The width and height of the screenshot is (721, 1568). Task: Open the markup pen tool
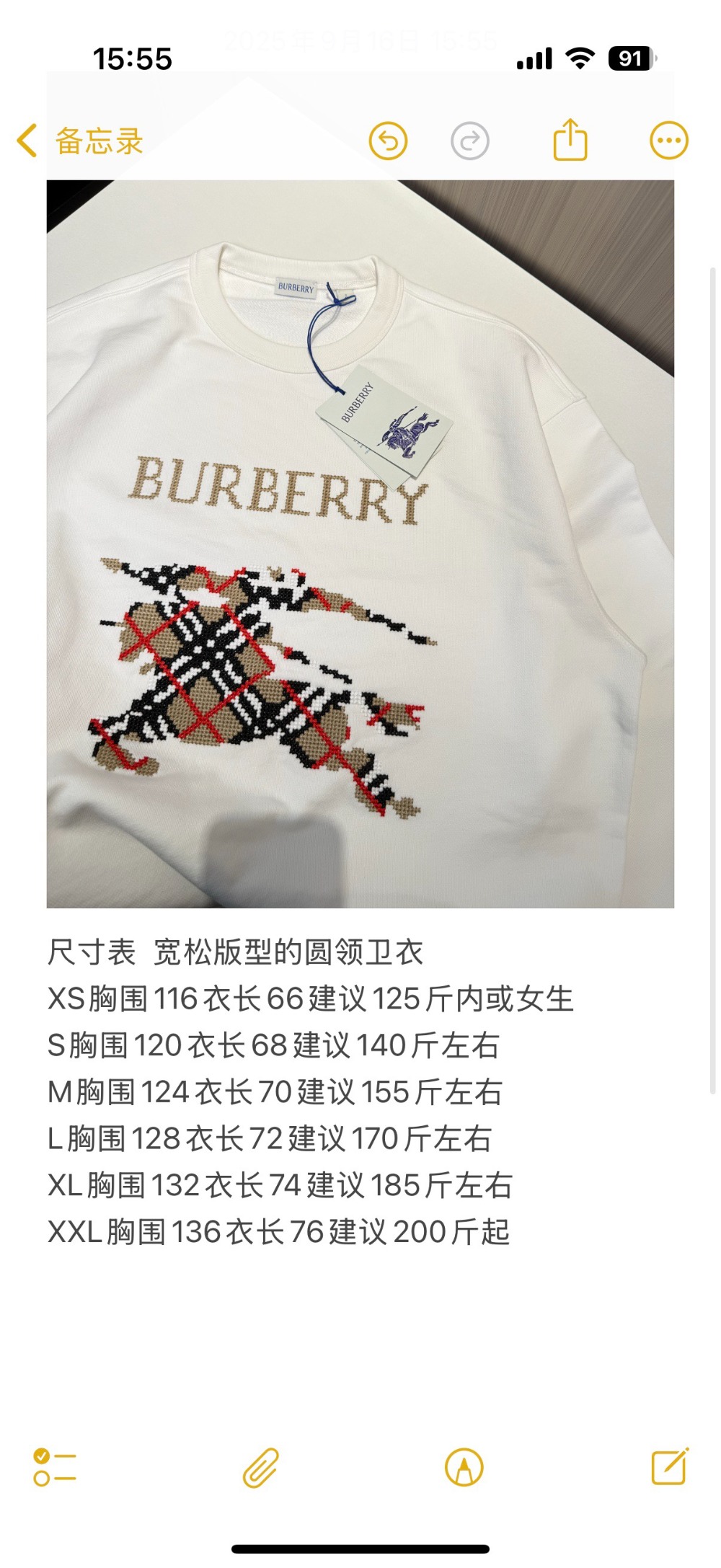pyautogui.click(x=464, y=1468)
